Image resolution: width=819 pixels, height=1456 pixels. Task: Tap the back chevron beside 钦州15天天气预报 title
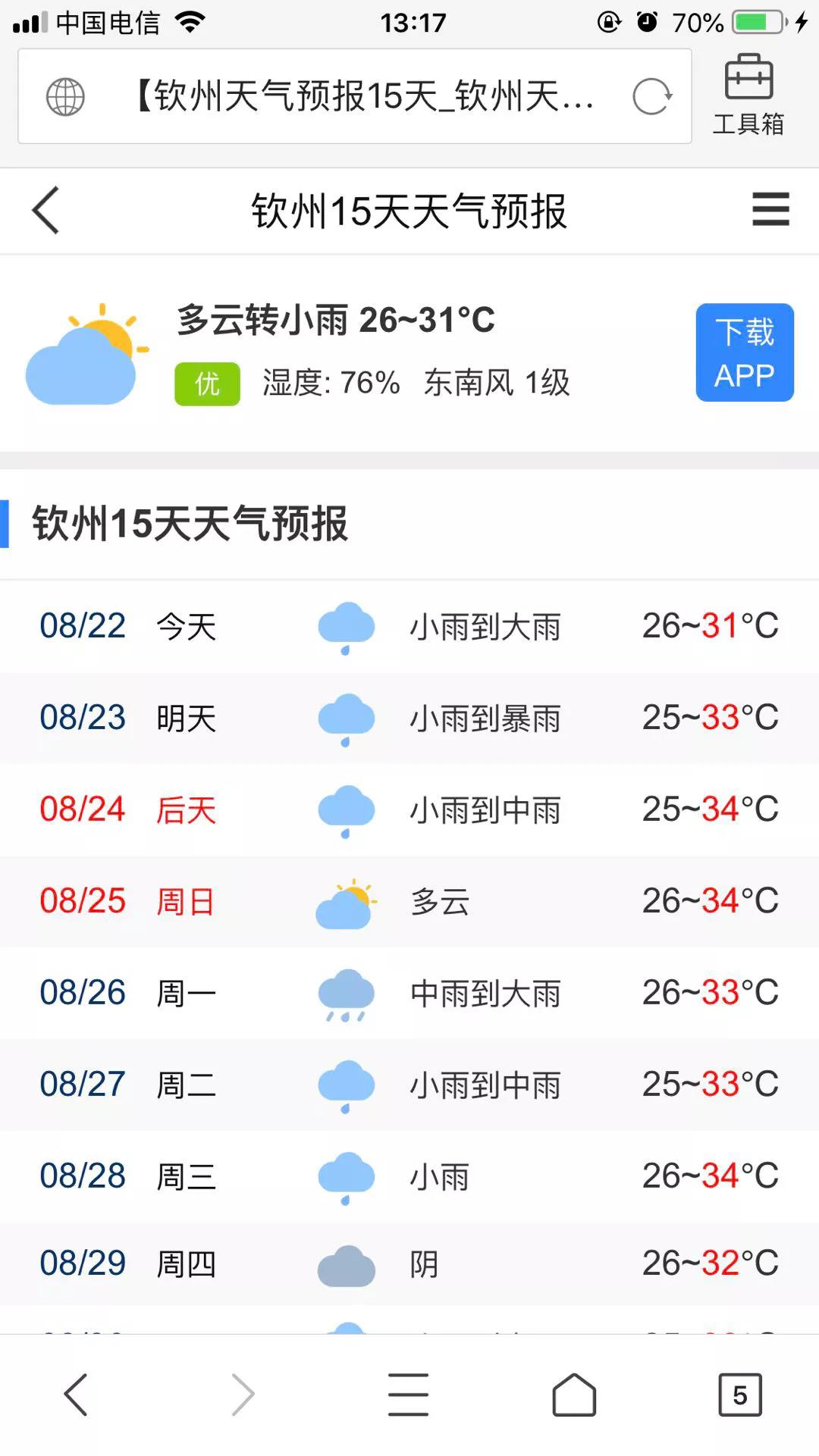(45, 211)
